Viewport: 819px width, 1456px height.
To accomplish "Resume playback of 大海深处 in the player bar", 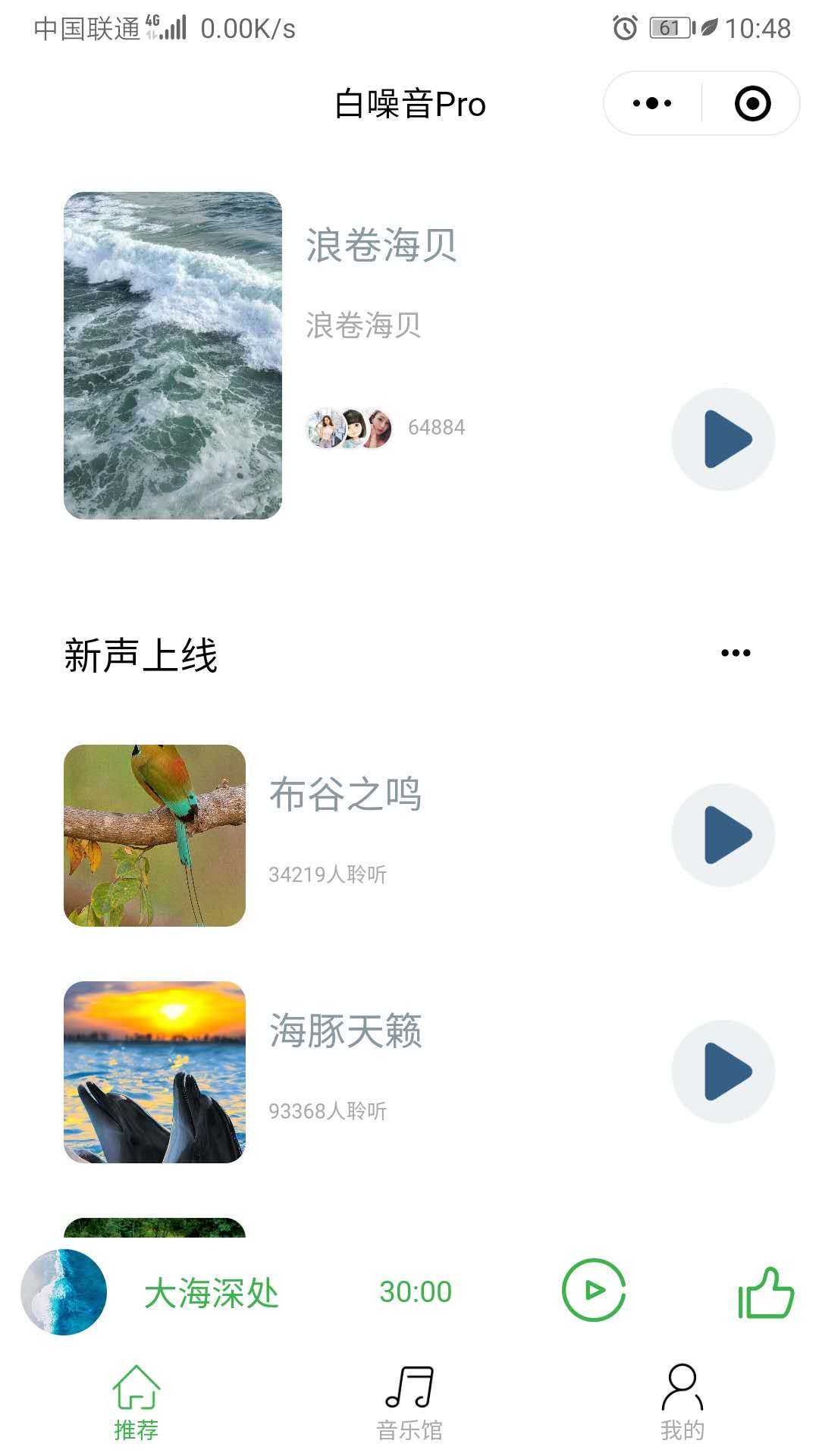I will [594, 1290].
